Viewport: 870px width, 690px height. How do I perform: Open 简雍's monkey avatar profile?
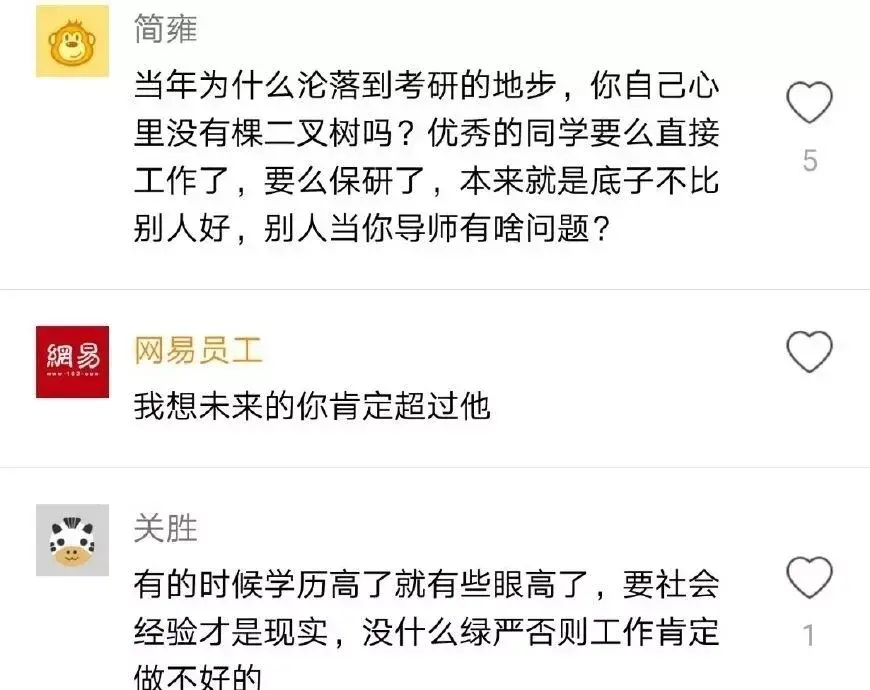tap(72, 41)
